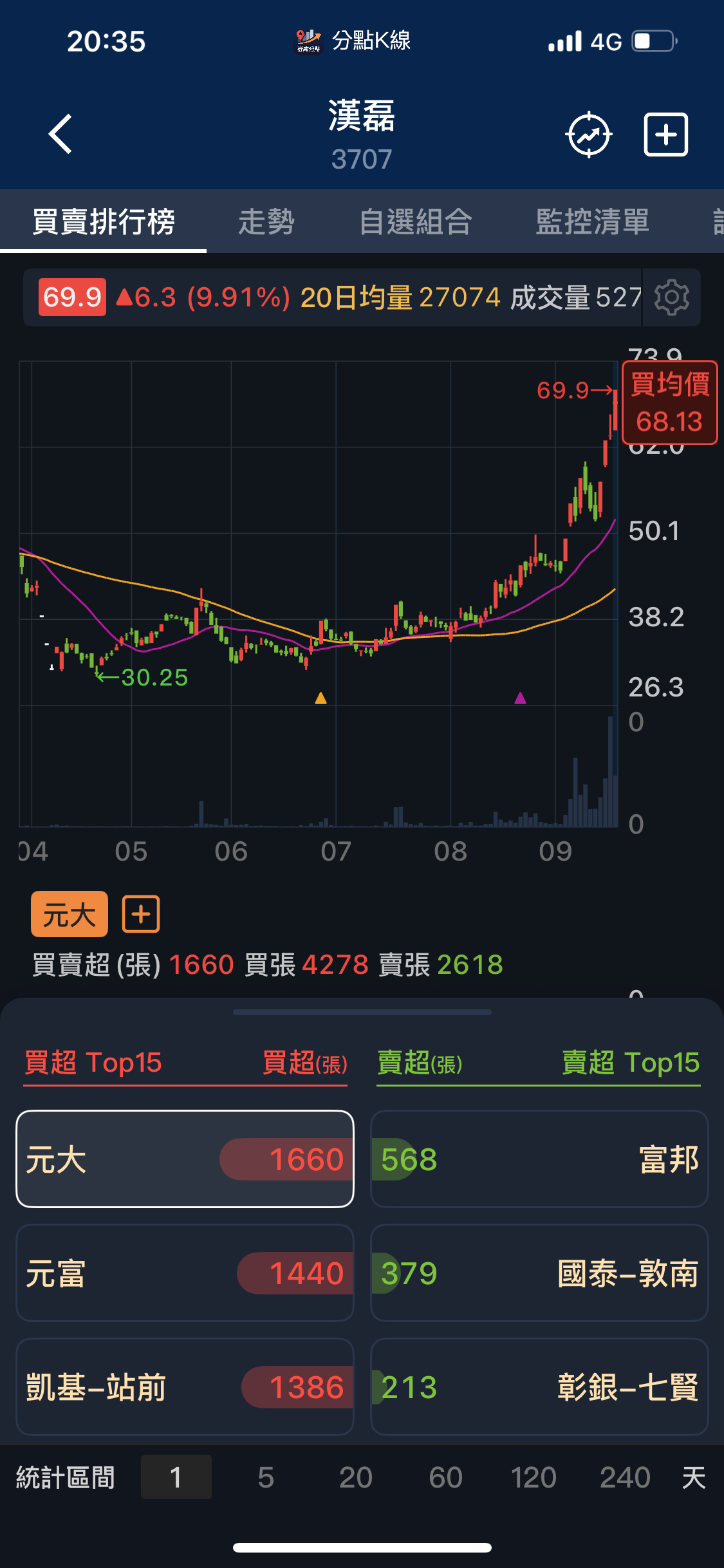Open chart settings gear
Viewport: 724px width, 1568px height.
tap(671, 297)
